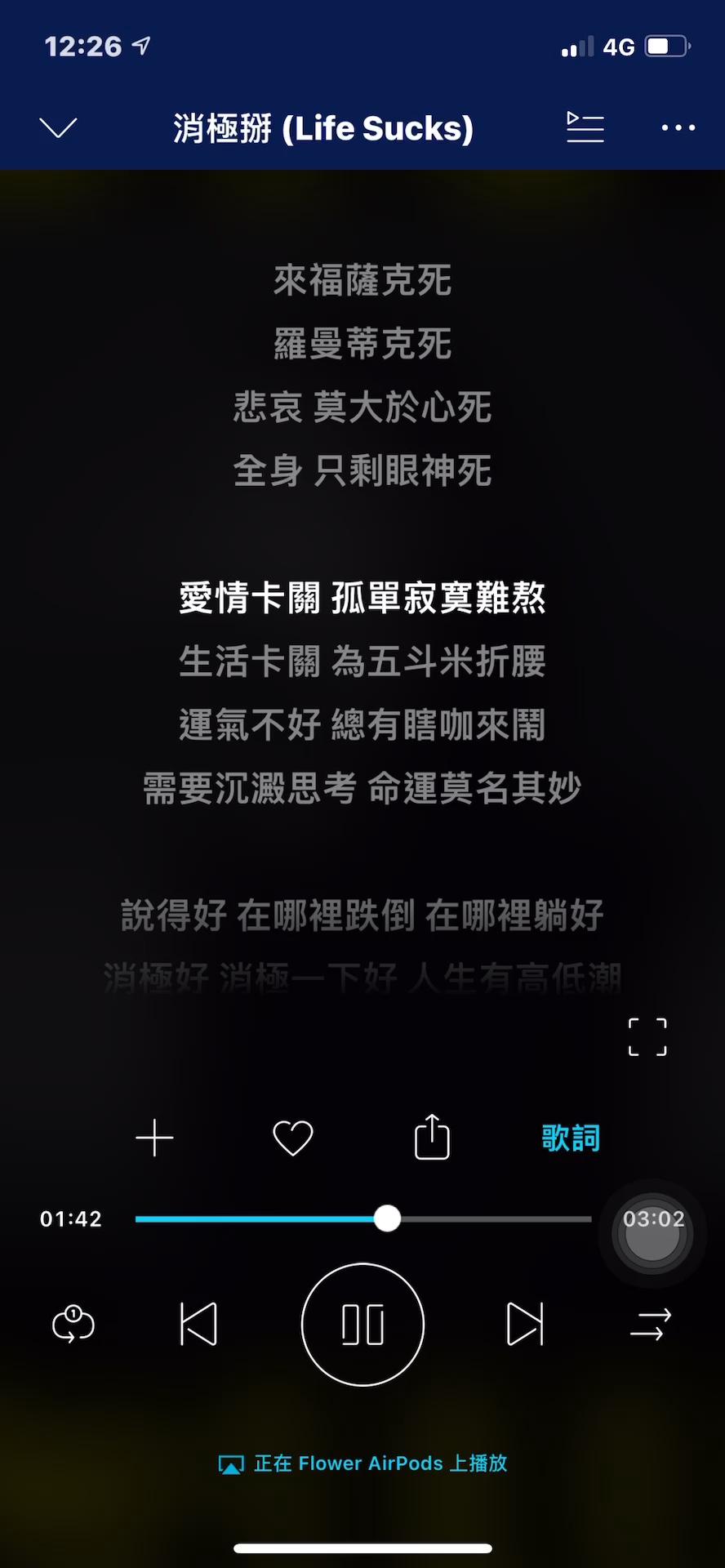Image resolution: width=725 pixels, height=1568 pixels.
Task: Add this song to a playlist
Action: 154,1138
